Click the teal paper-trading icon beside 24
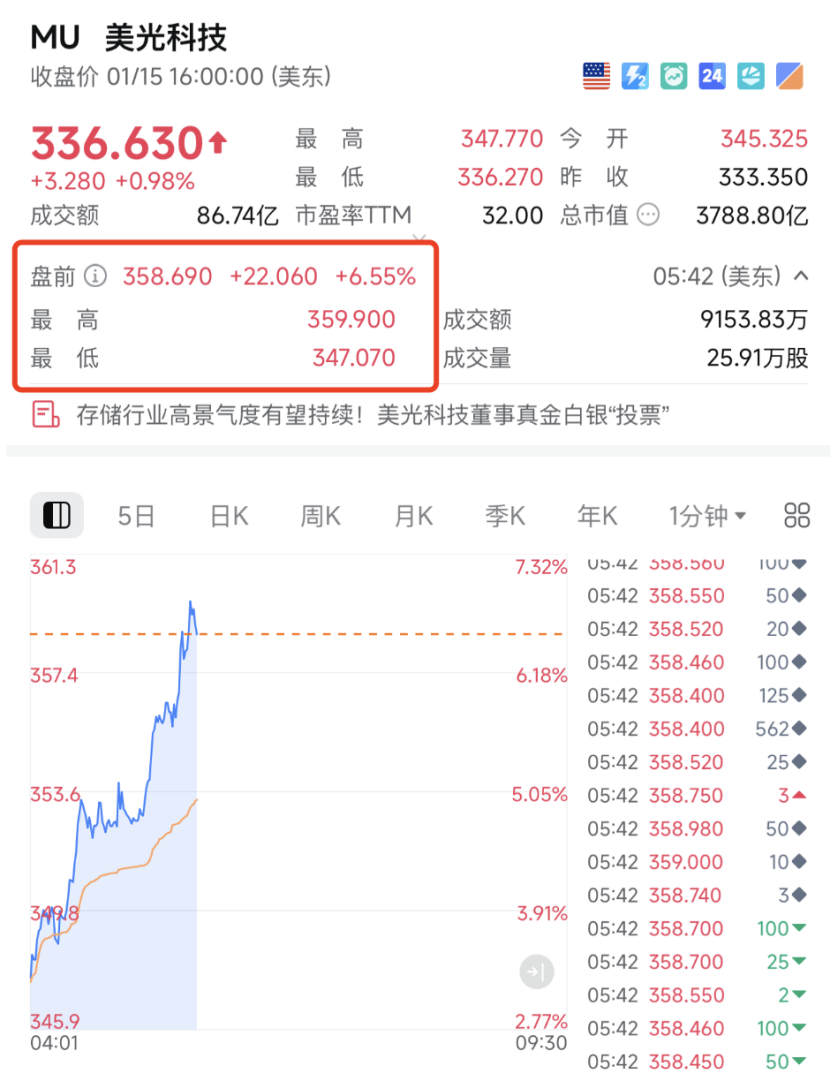Viewport: 830px width, 1081px height. pyautogui.click(x=751, y=74)
